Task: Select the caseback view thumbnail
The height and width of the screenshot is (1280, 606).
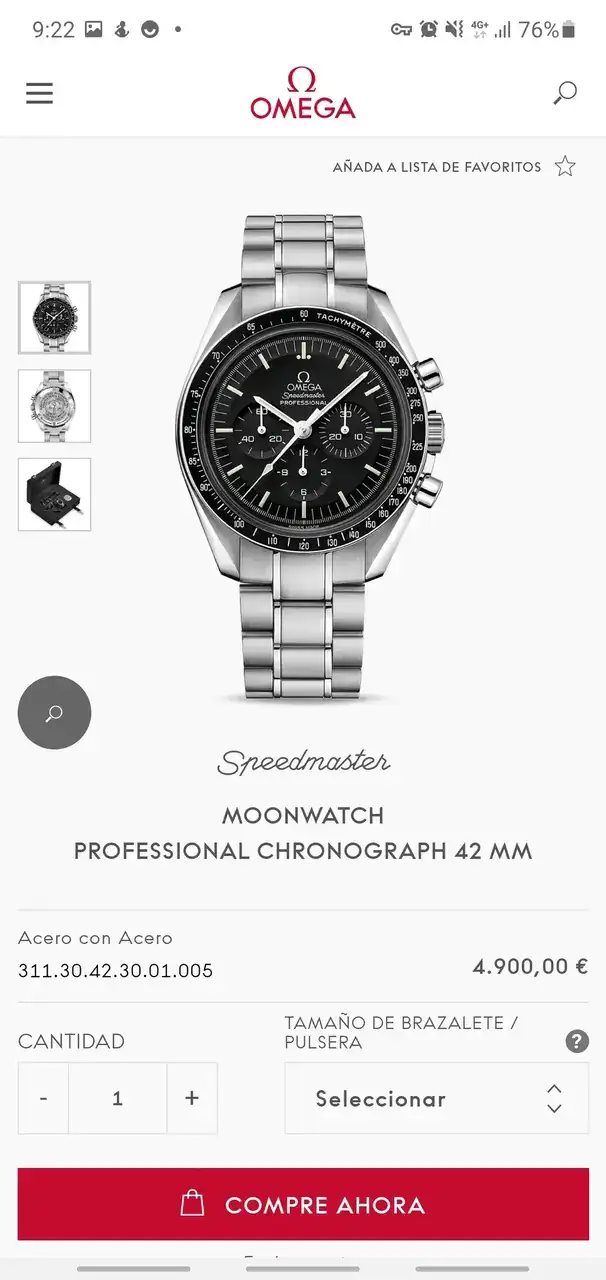Action: 54,406
